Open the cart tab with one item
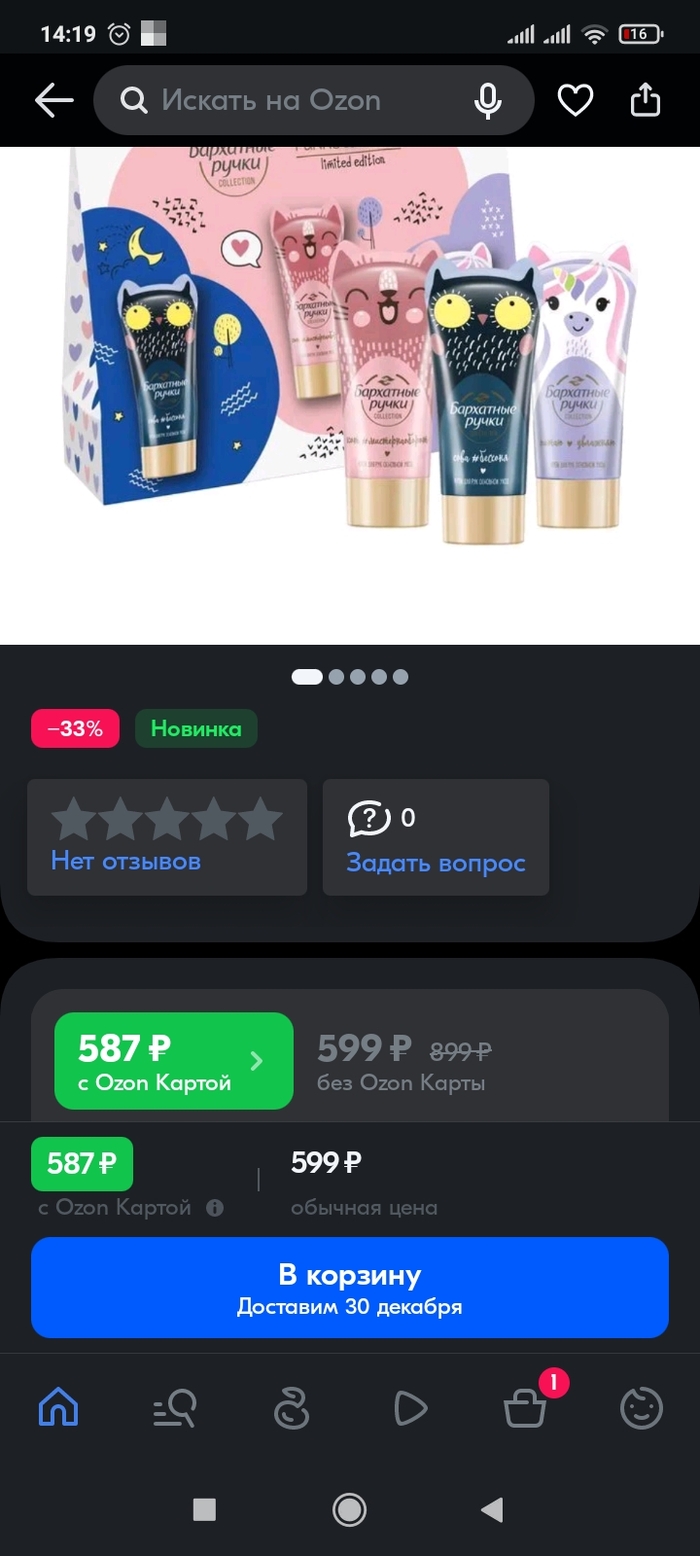 pos(526,1408)
